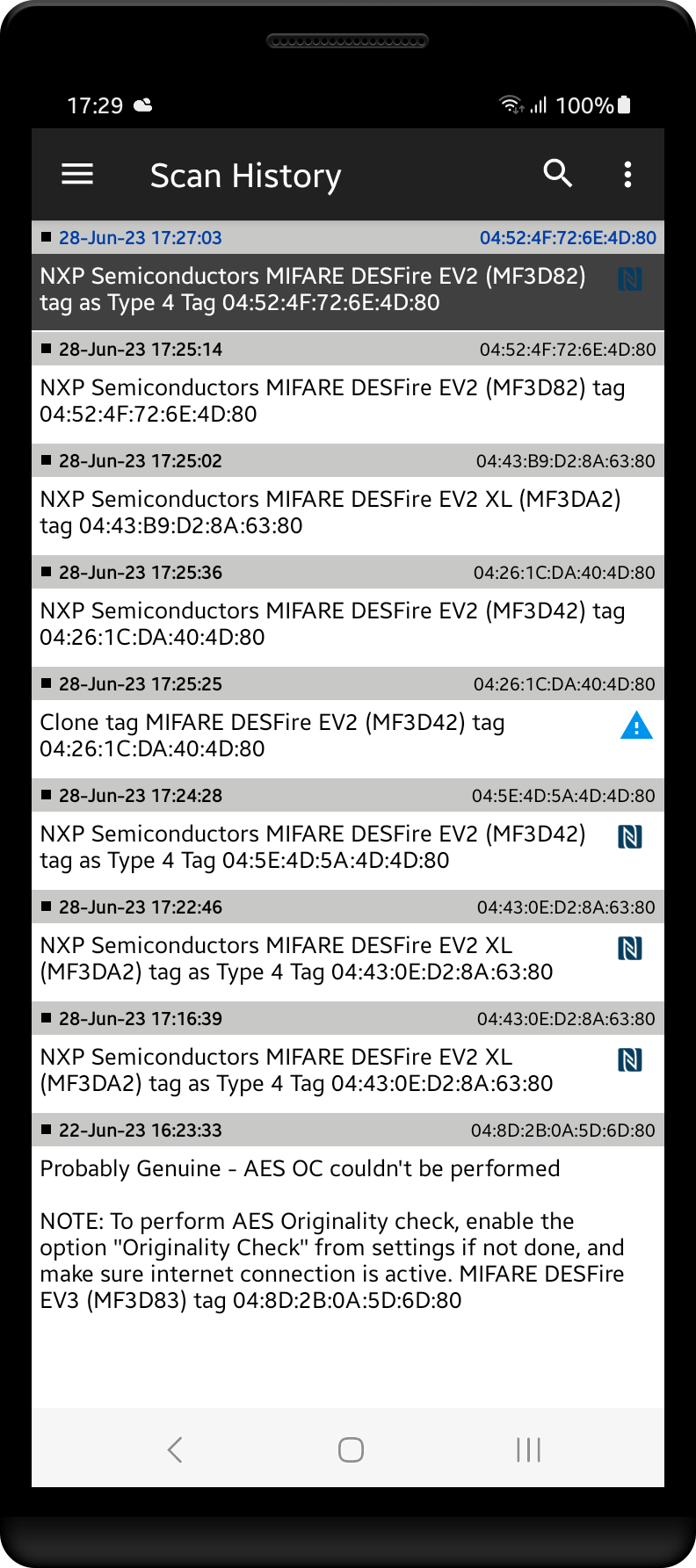This screenshot has height=1568, width=696.
Task: Search the scan history
Action: (x=557, y=174)
